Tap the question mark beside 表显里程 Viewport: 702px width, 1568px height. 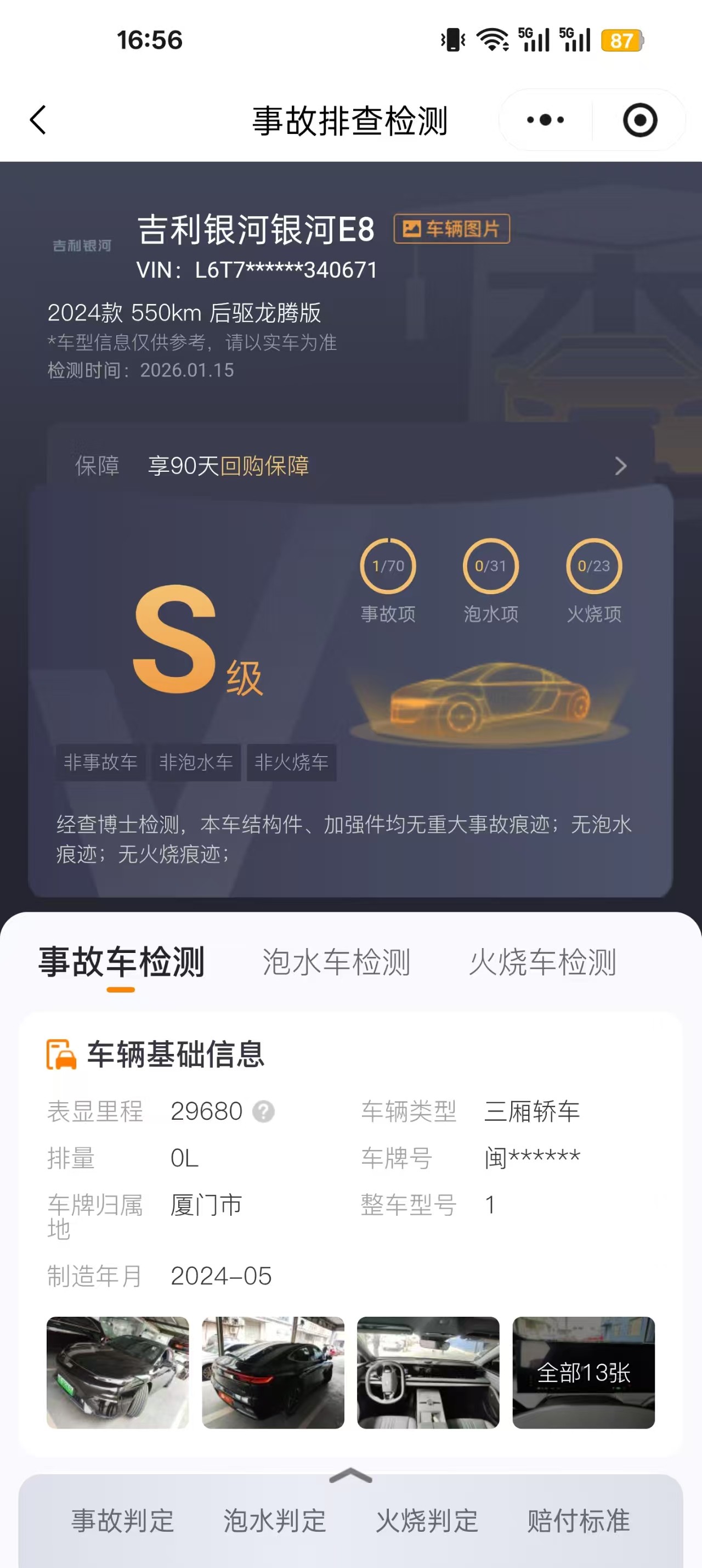[263, 1113]
